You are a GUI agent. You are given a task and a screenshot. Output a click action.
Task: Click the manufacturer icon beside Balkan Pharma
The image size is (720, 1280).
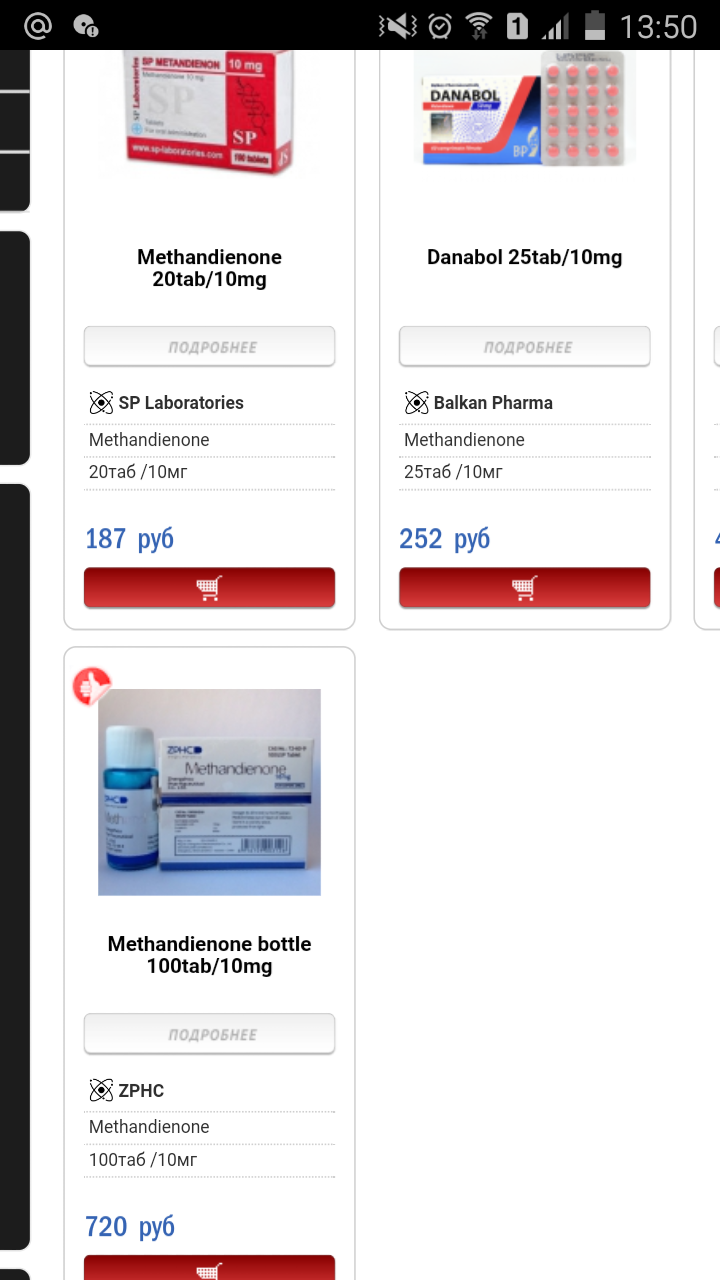[416, 402]
